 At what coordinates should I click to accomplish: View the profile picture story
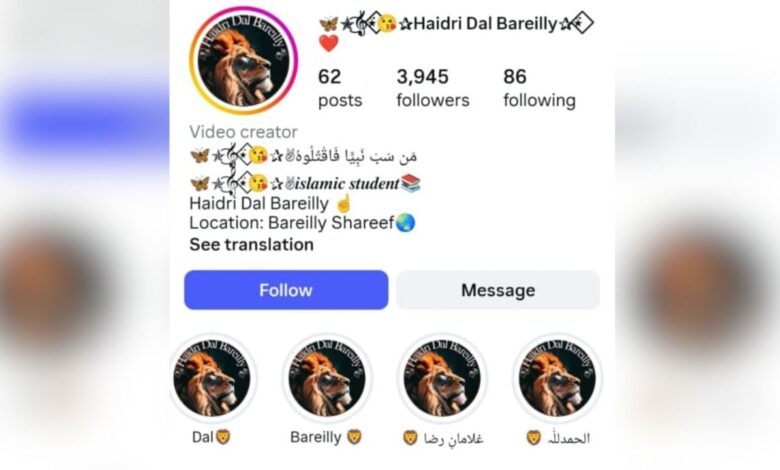[241, 60]
